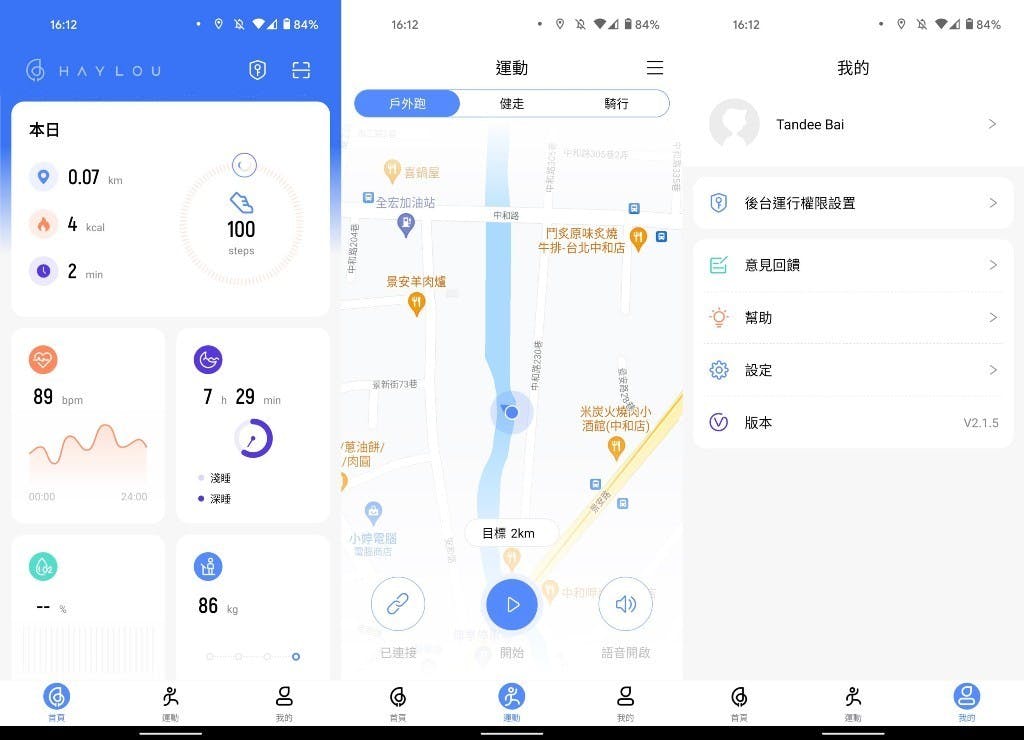Image resolution: width=1024 pixels, height=740 pixels.
Task: Open the 意見回饋 row
Action: pos(853,265)
